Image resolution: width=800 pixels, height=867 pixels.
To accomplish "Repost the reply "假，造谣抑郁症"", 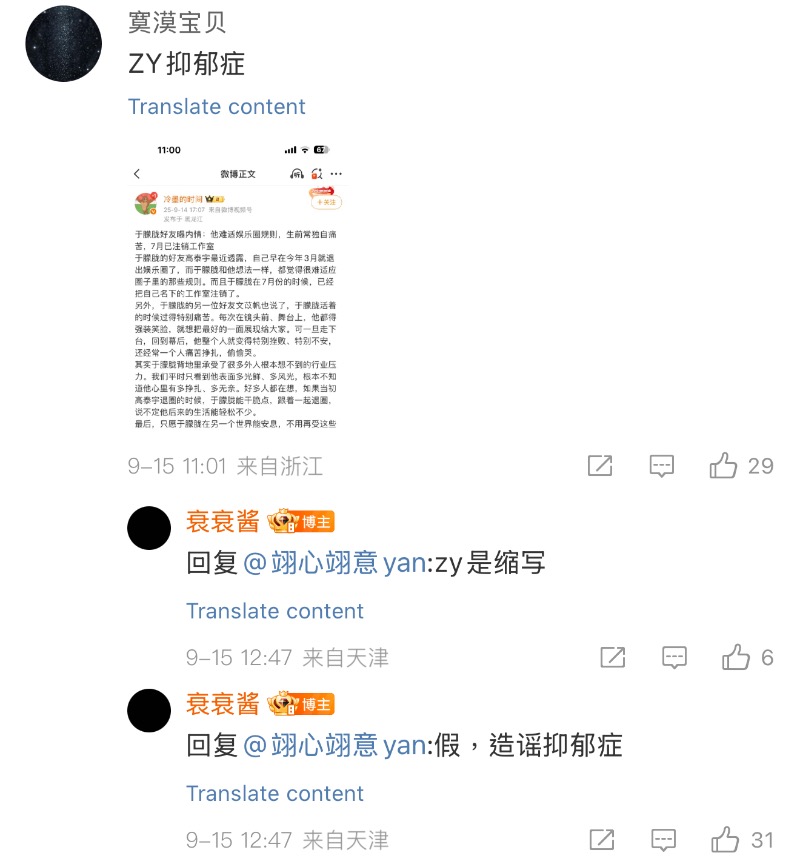I will click(601, 840).
